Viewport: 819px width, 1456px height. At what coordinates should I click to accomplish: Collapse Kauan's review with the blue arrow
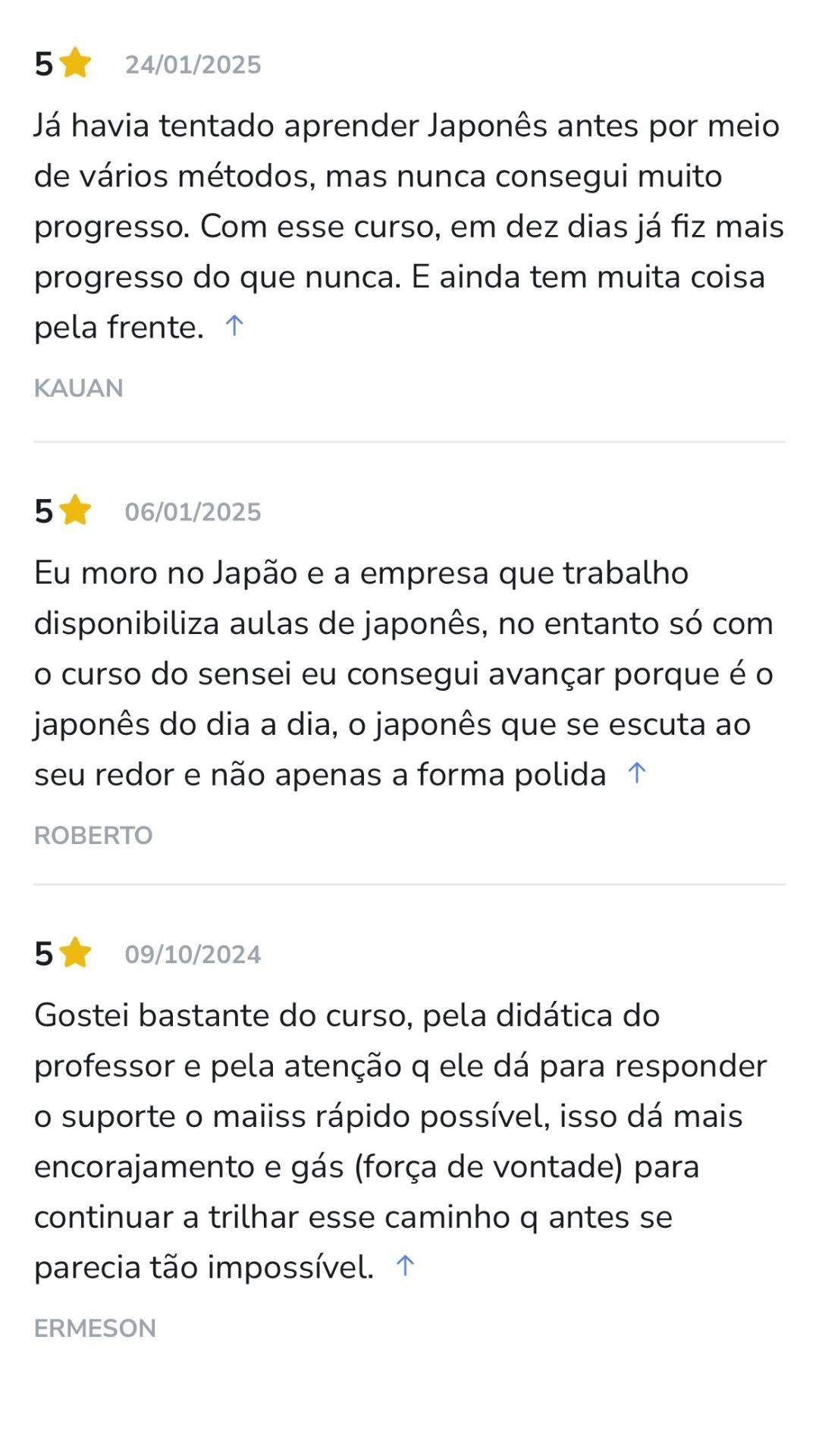coord(234,326)
